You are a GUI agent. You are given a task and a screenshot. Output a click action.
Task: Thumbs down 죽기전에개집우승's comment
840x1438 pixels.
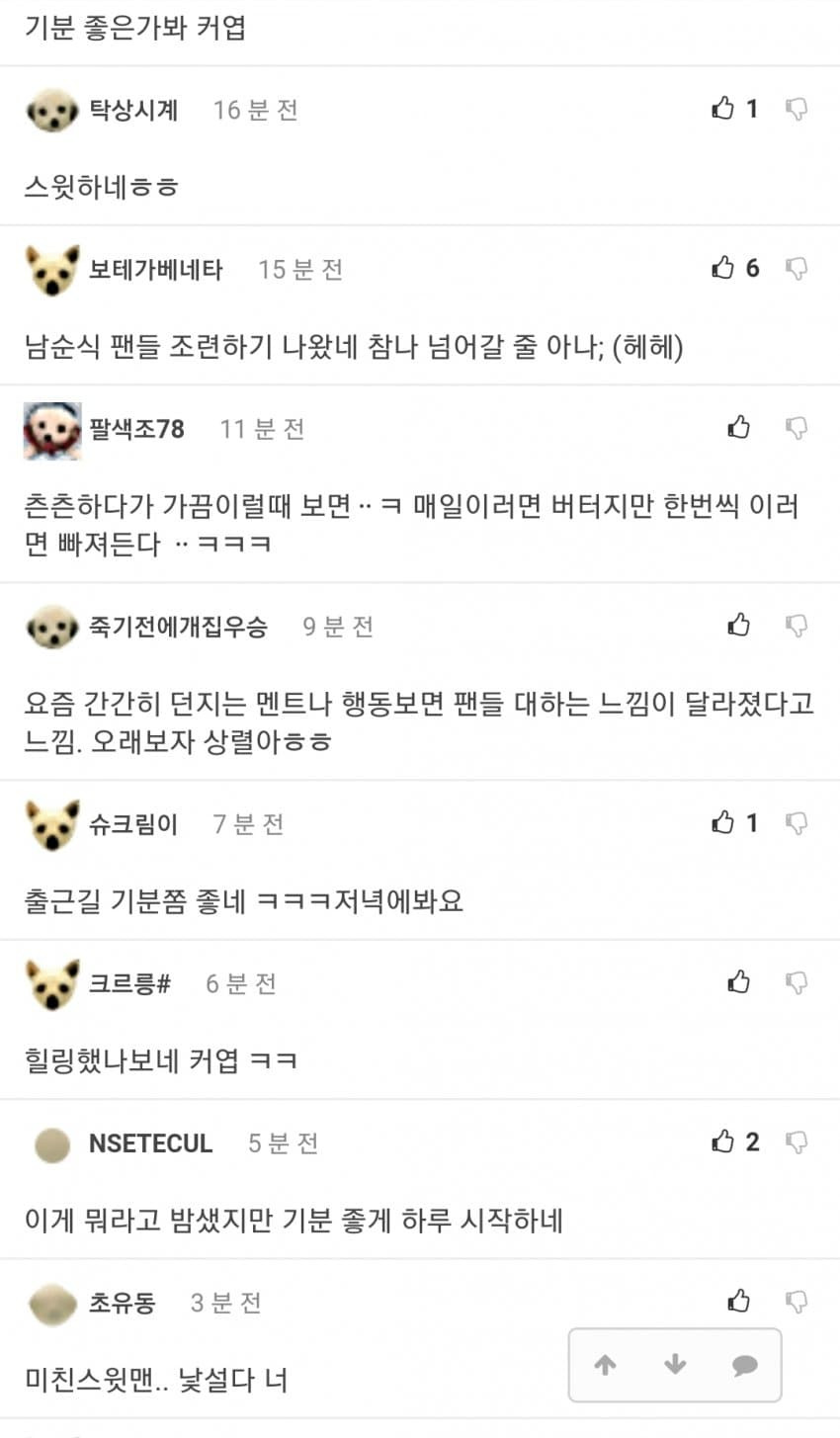click(797, 625)
